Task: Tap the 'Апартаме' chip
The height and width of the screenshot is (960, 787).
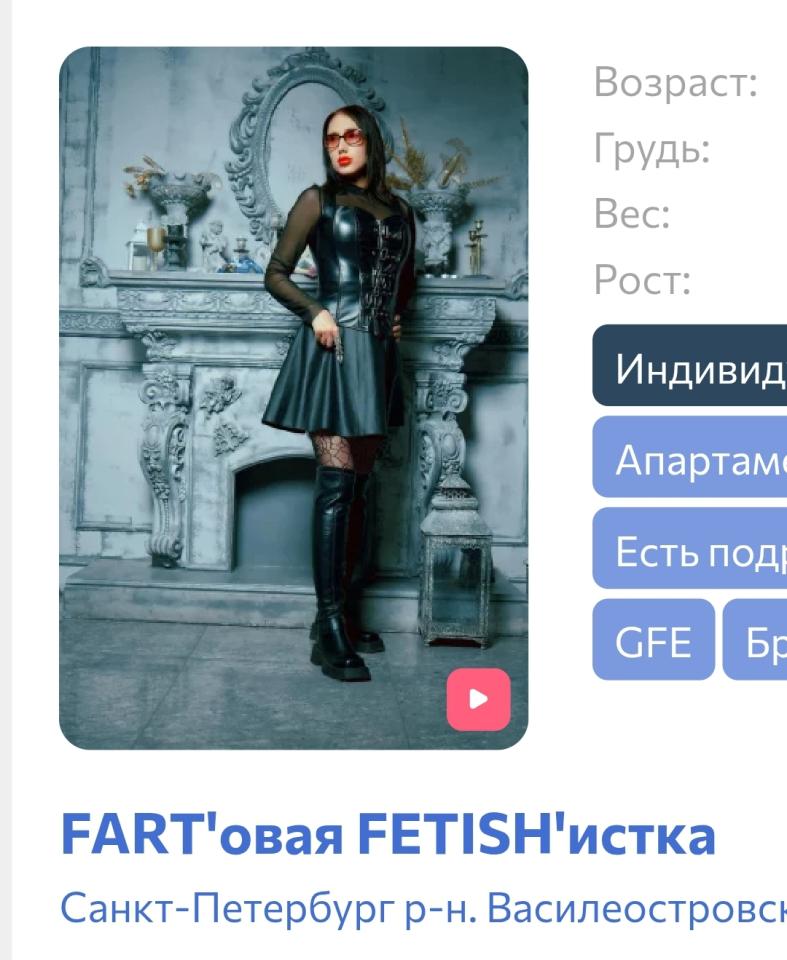Action: (689, 457)
